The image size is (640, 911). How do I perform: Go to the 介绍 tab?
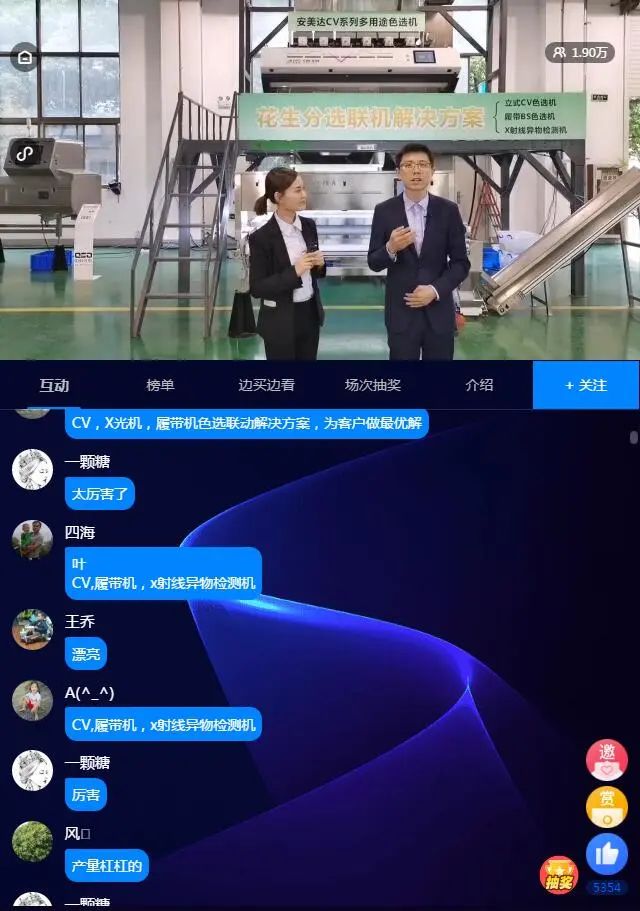point(479,385)
